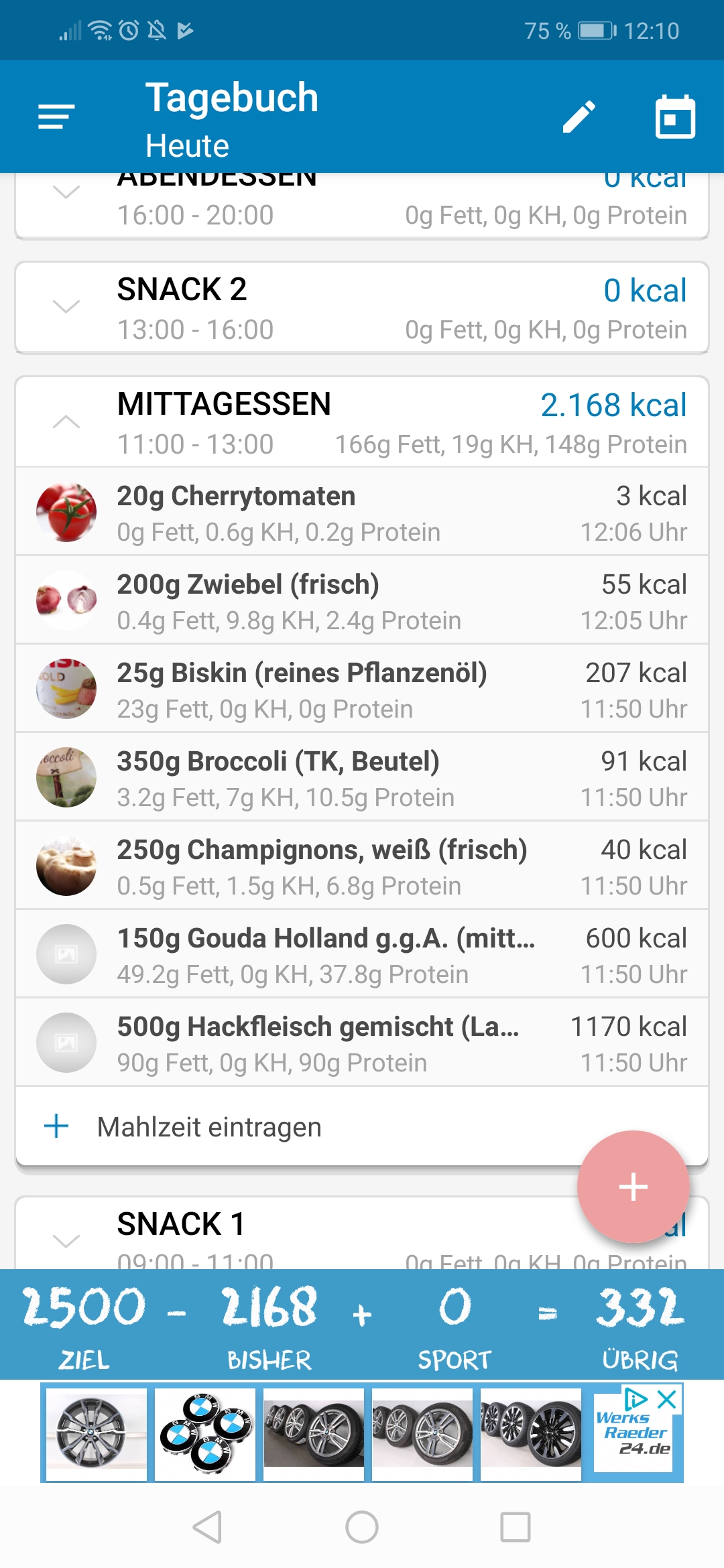Image resolution: width=724 pixels, height=1568 pixels.
Task: Go to the home screen
Action: [x=362, y=1527]
